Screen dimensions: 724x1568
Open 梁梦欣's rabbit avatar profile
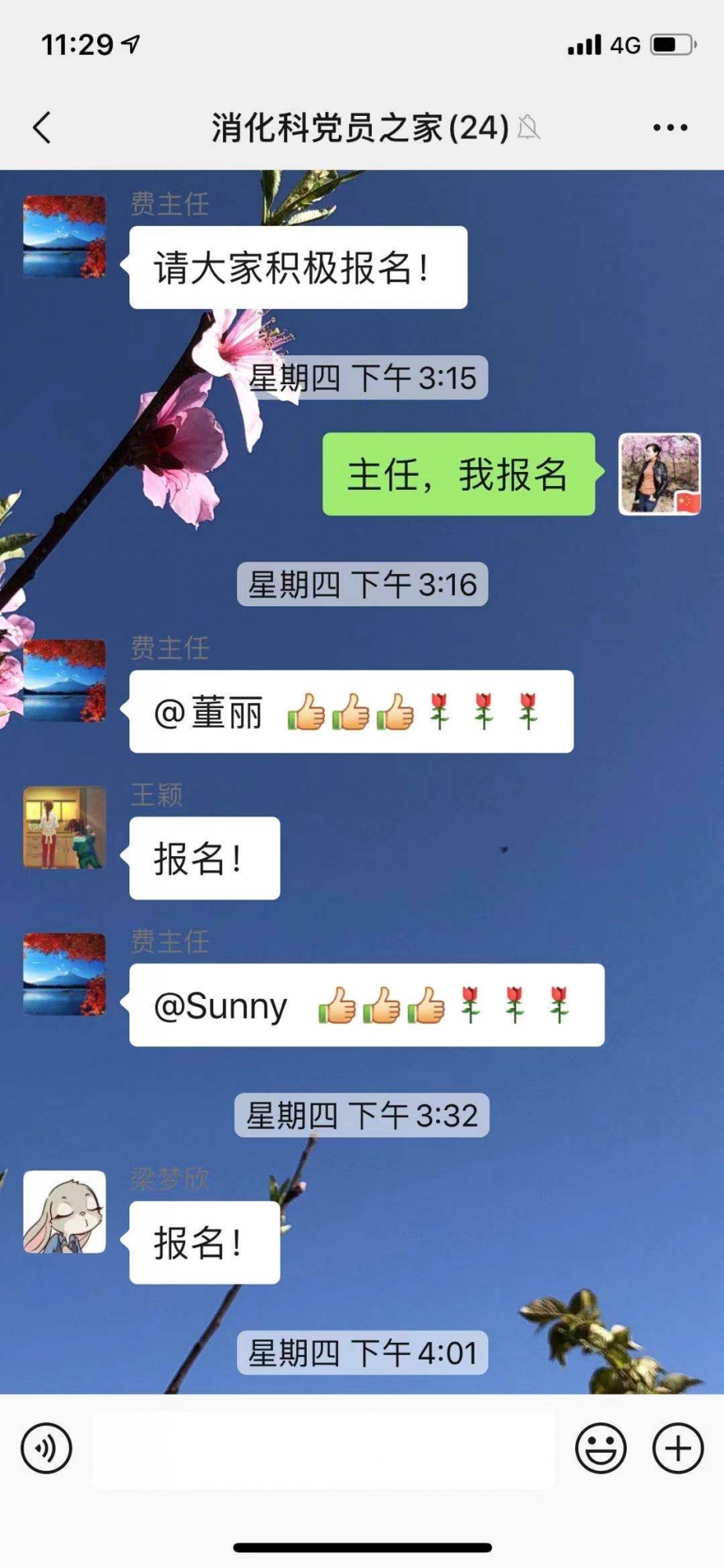pyautogui.click(x=64, y=1211)
